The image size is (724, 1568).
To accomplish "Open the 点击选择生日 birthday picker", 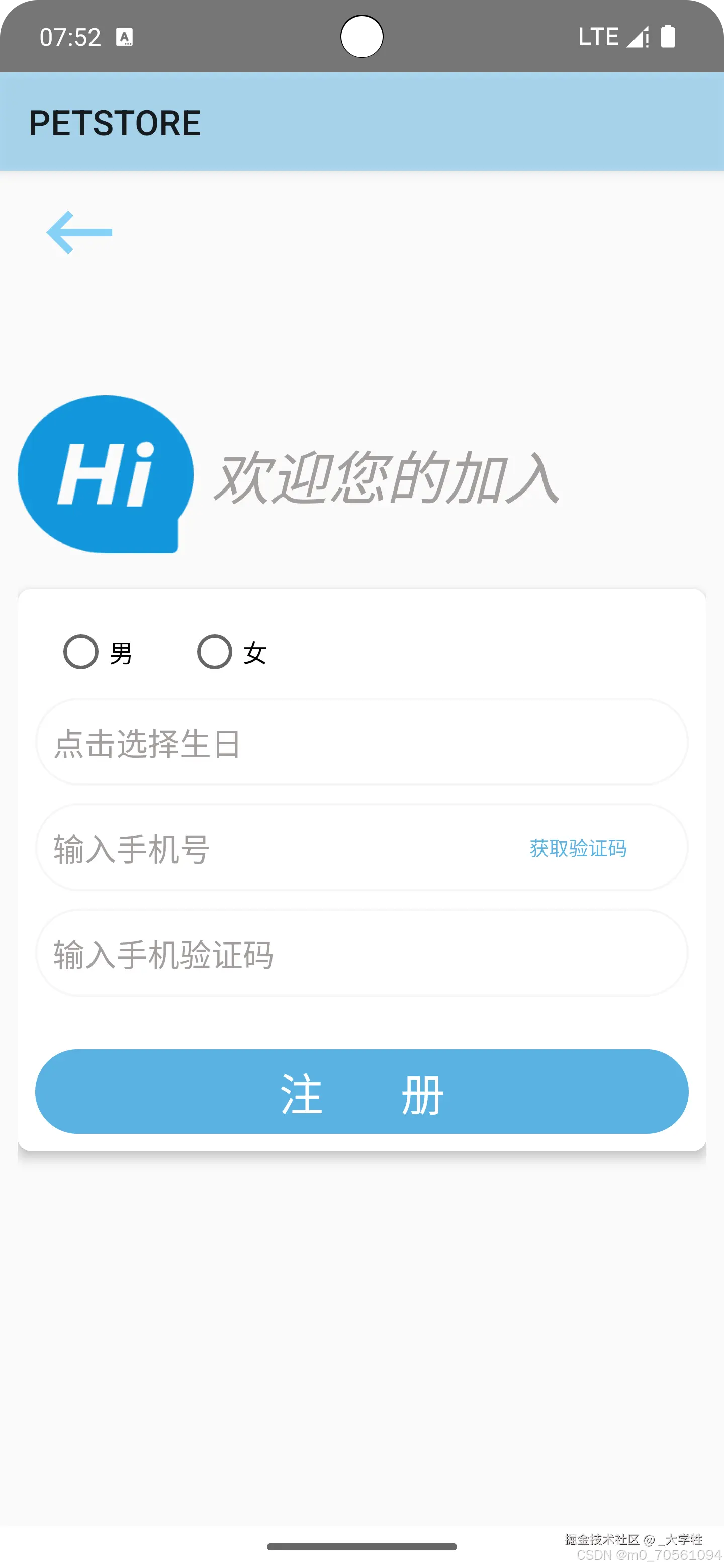I will click(361, 742).
